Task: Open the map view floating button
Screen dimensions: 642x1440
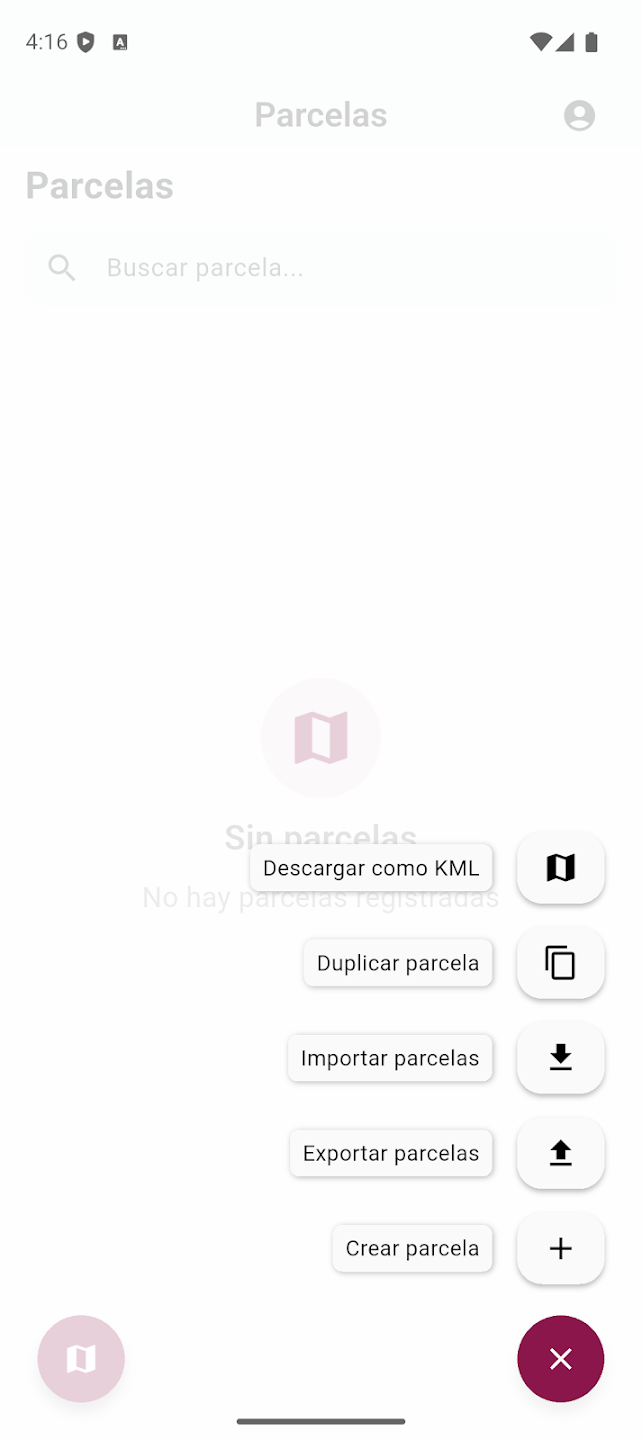Action: click(x=81, y=1359)
